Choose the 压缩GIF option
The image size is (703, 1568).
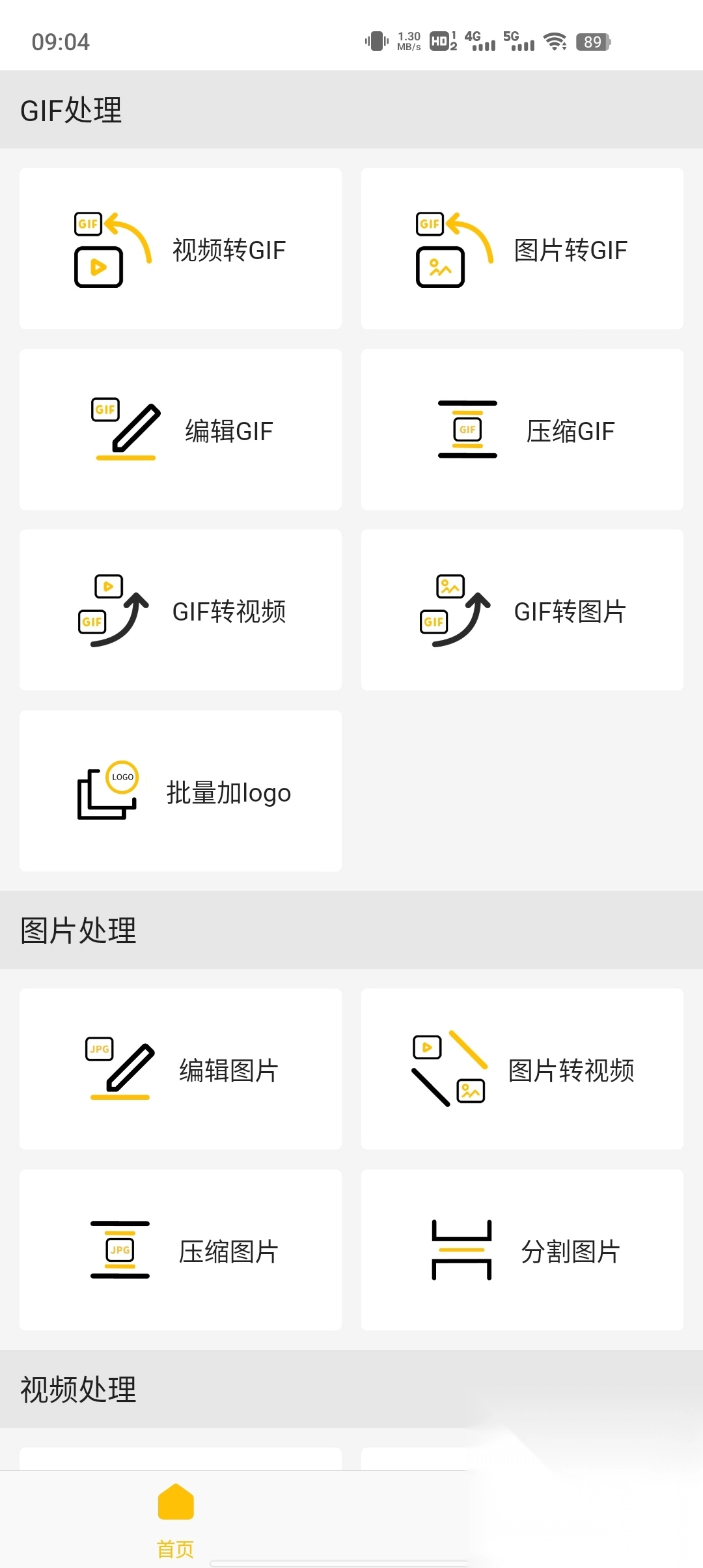(x=522, y=430)
